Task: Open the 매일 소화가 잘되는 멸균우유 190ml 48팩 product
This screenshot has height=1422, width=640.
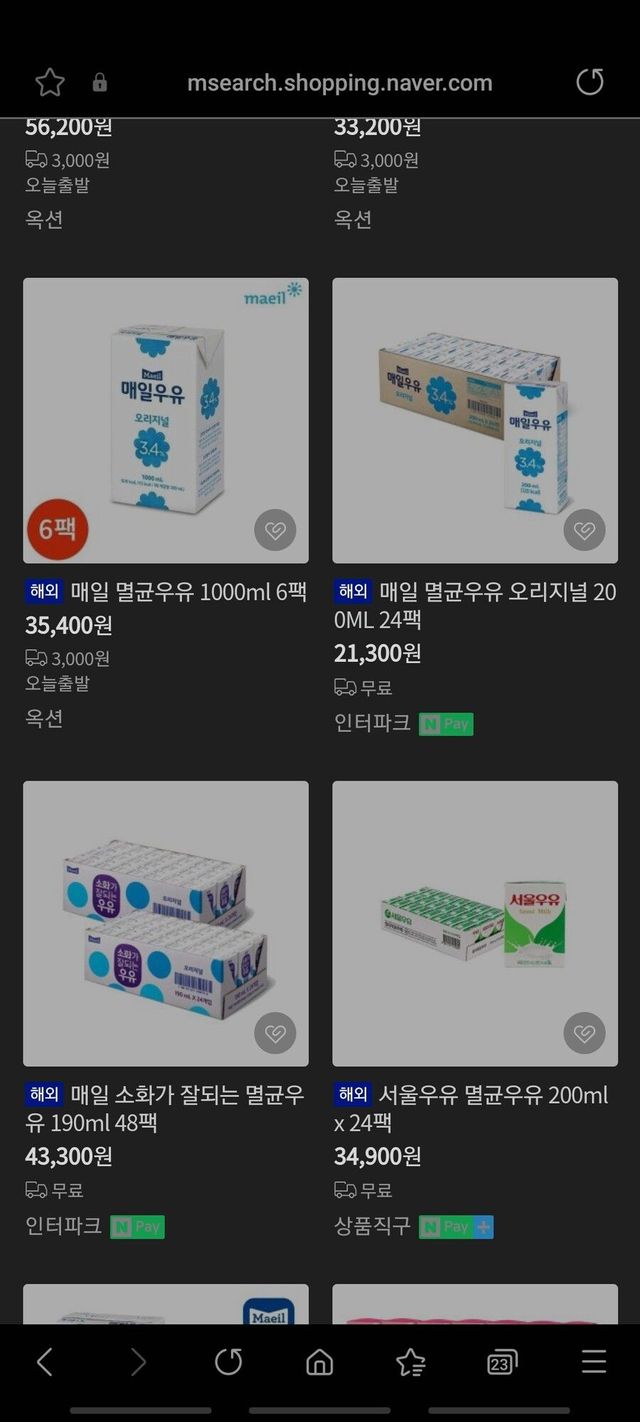Action: [166, 923]
